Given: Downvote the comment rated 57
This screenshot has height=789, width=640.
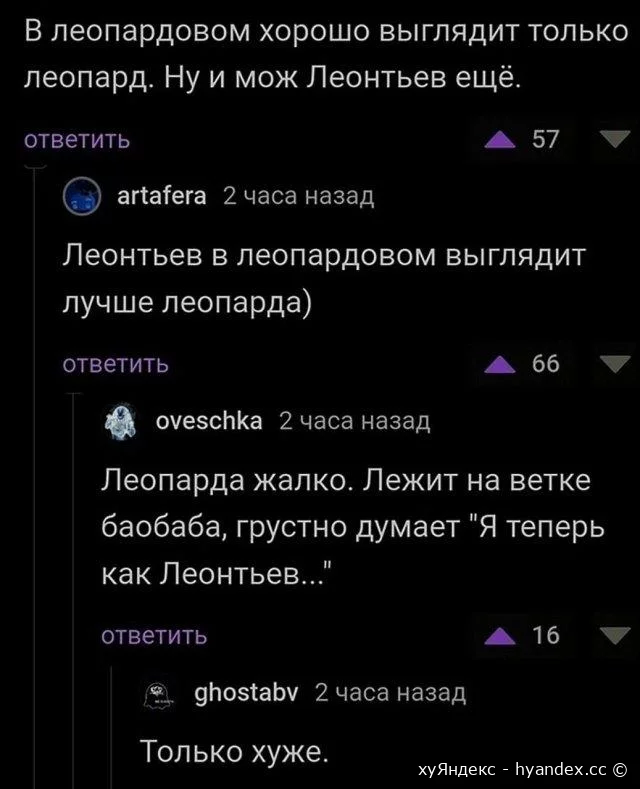Looking at the screenshot, I should click(x=607, y=140).
